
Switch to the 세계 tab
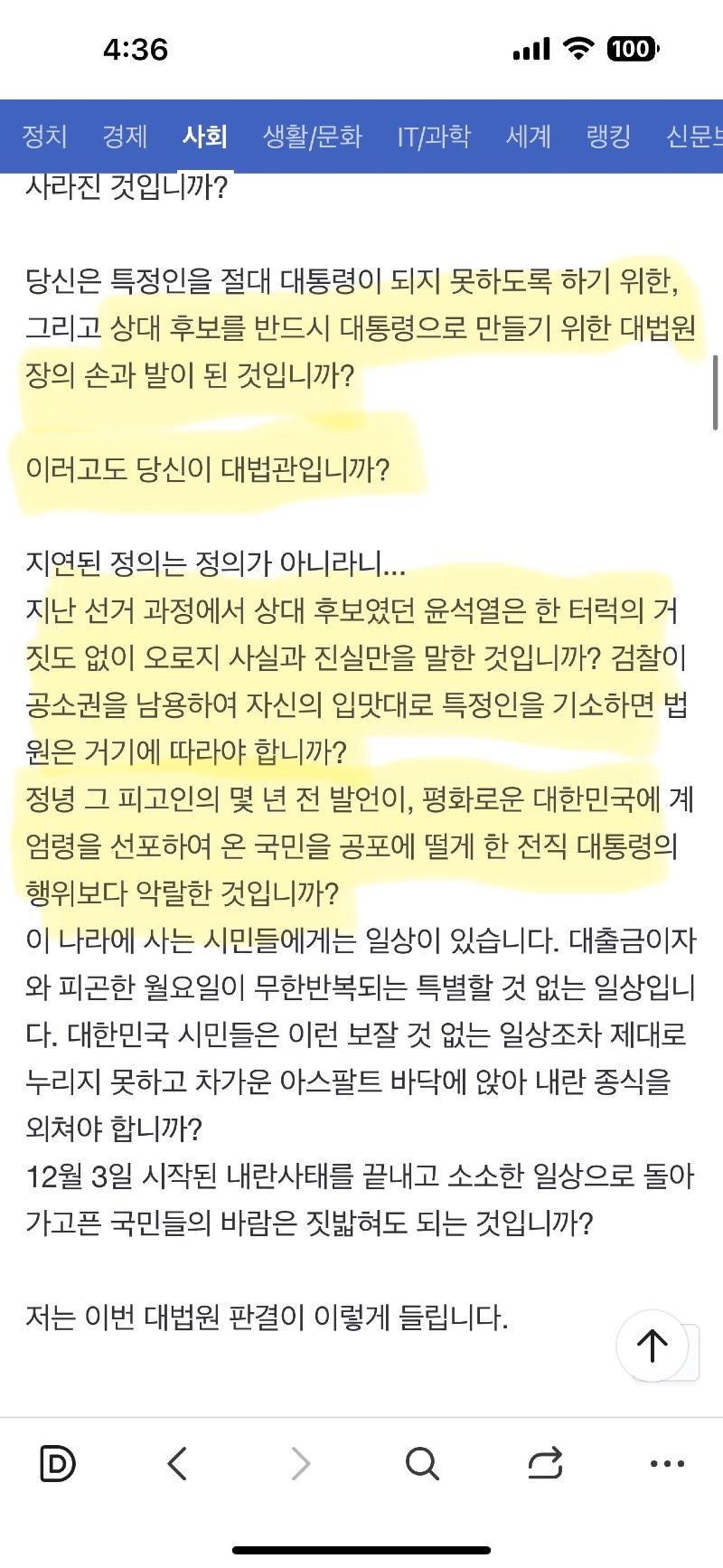[528, 137]
